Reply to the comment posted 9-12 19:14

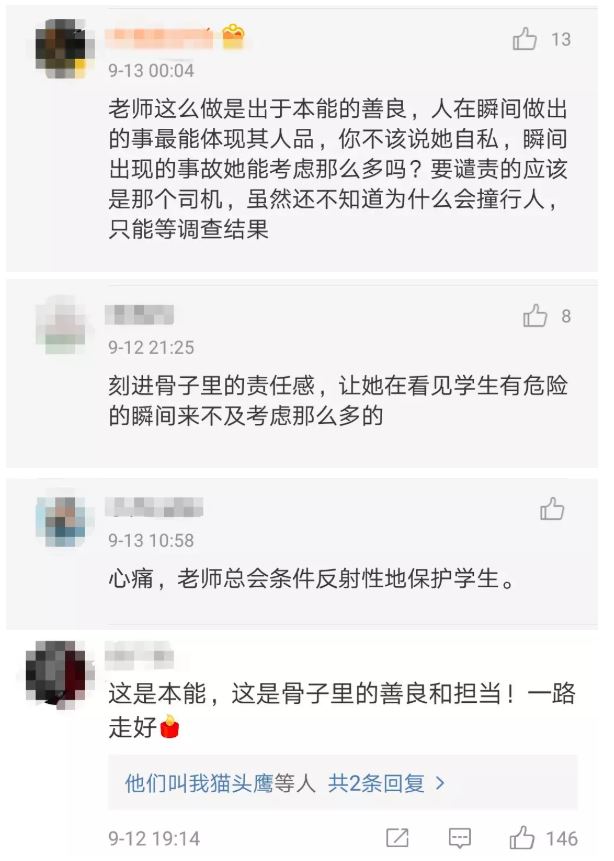(459, 837)
